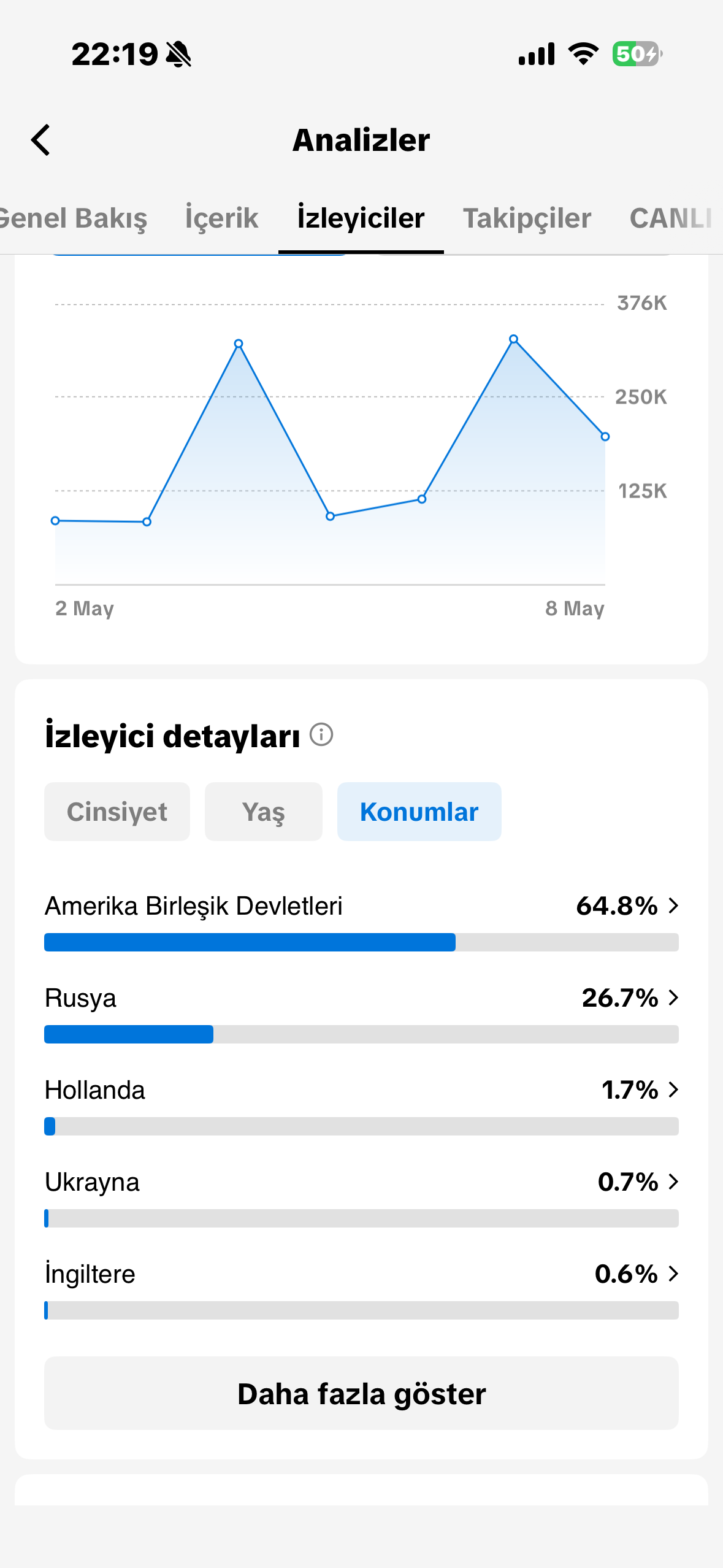The width and height of the screenshot is (723, 1568).
Task: Expand the Ukrayna row
Action: 361,1196
